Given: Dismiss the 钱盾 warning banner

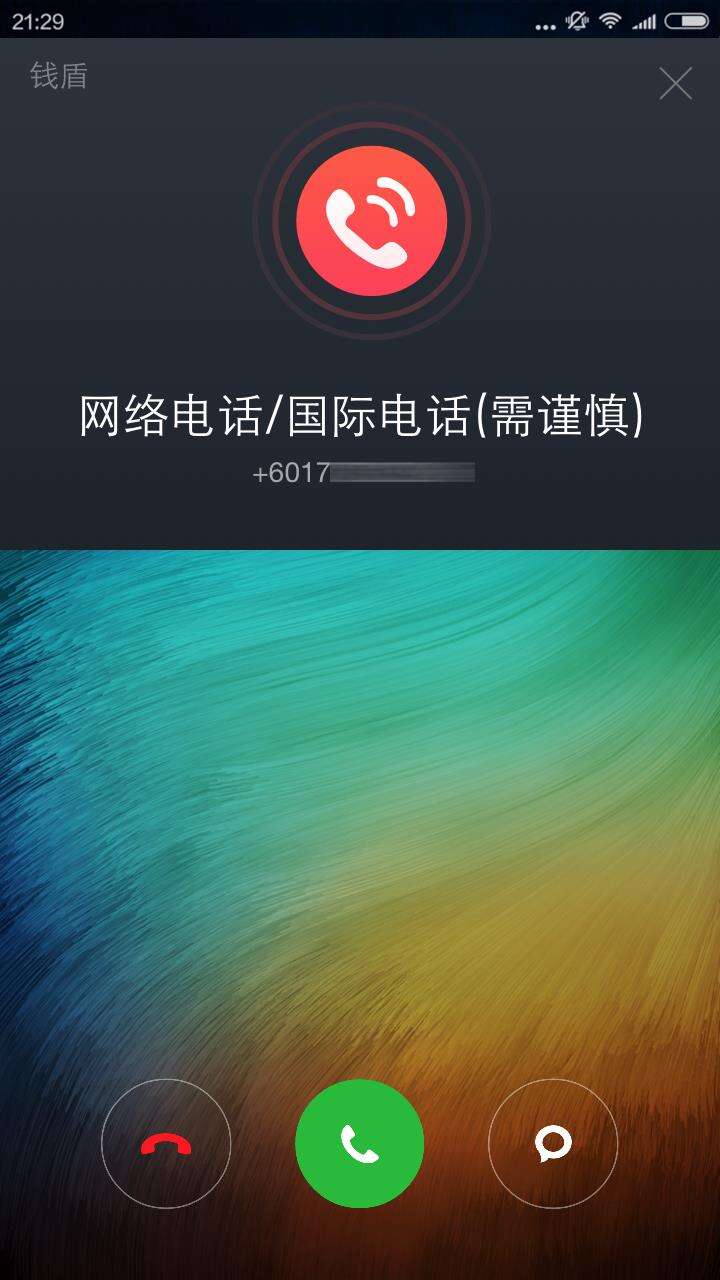Looking at the screenshot, I should point(676,84).
